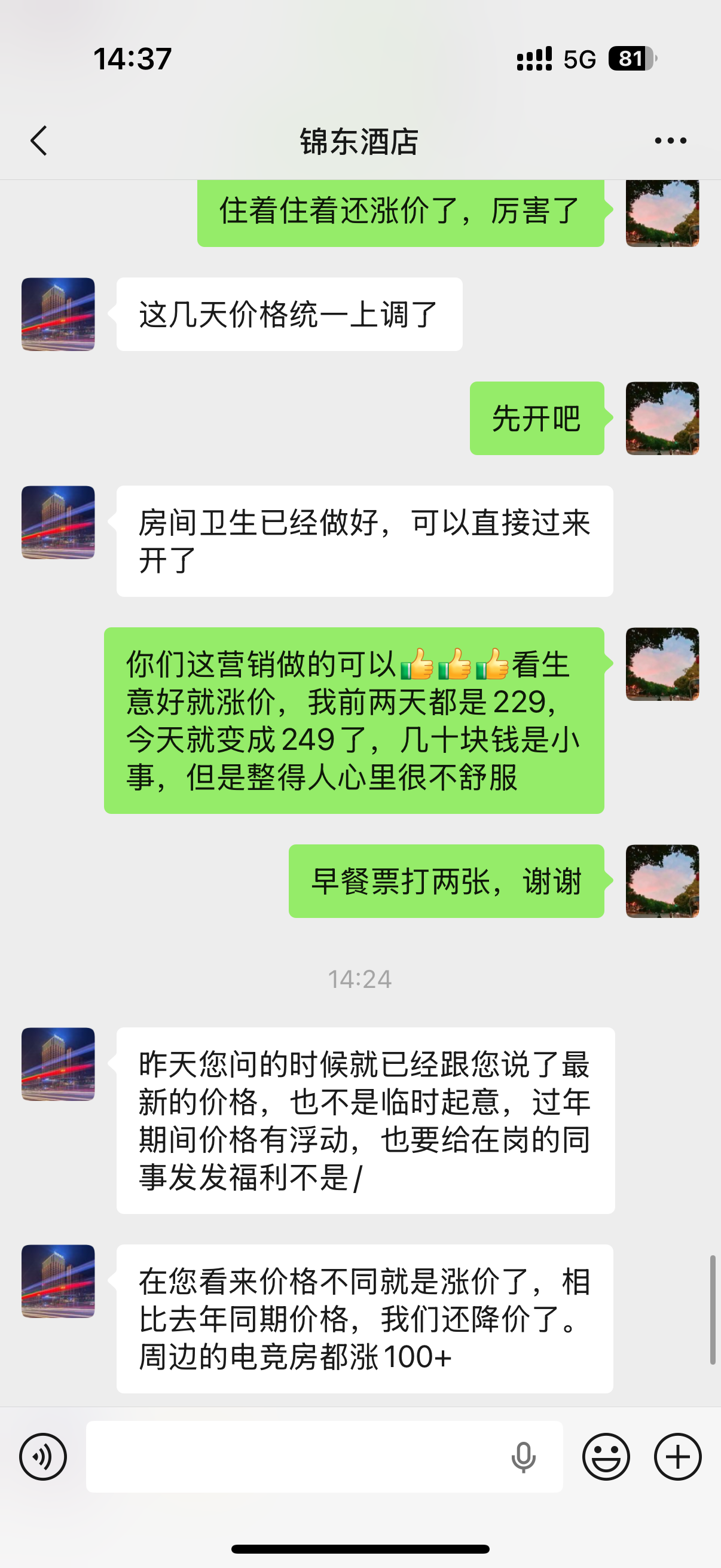This screenshot has width=721, height=1568.
Task: Tap the microphone icon inside the text field
Action: pos(523,1457)
